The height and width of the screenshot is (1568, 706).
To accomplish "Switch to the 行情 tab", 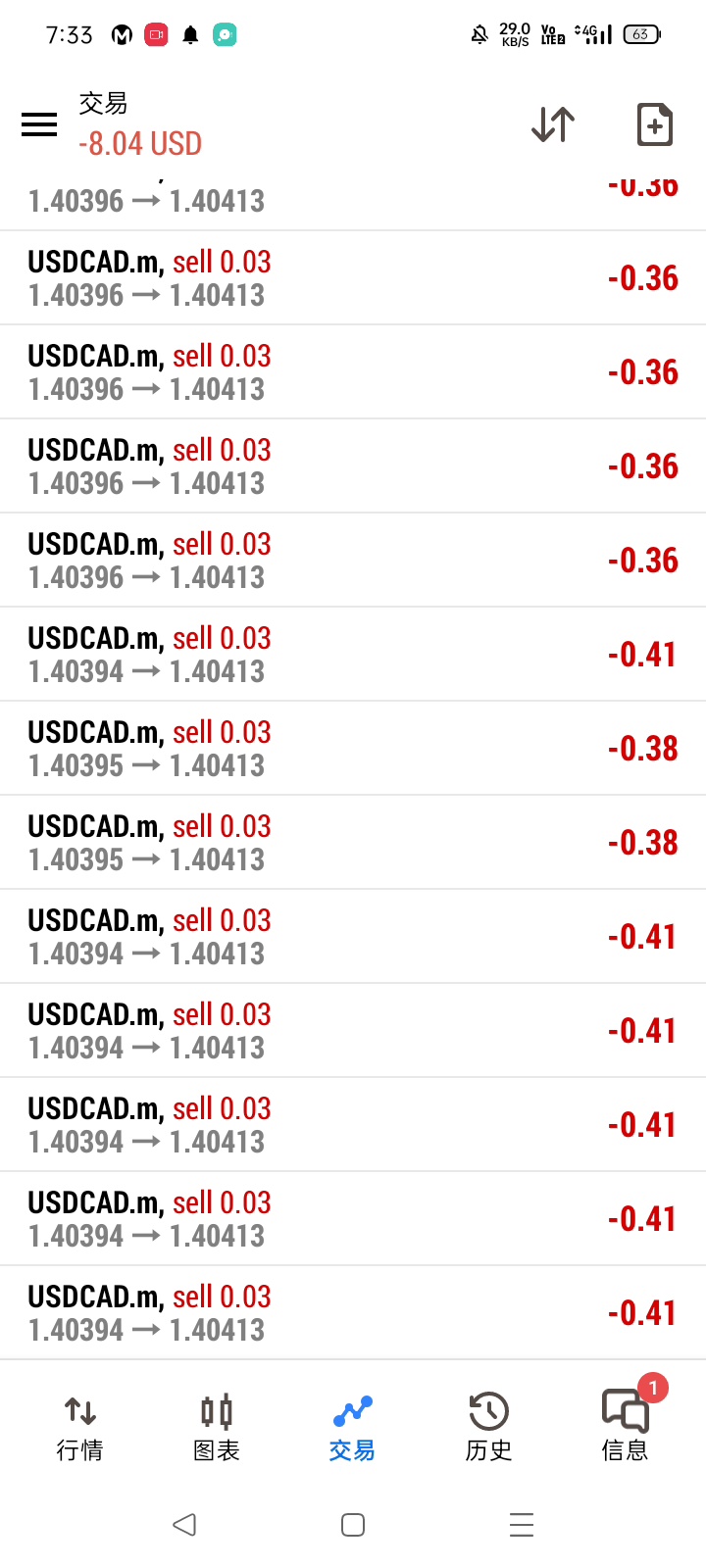I will tap(79, 1428).
